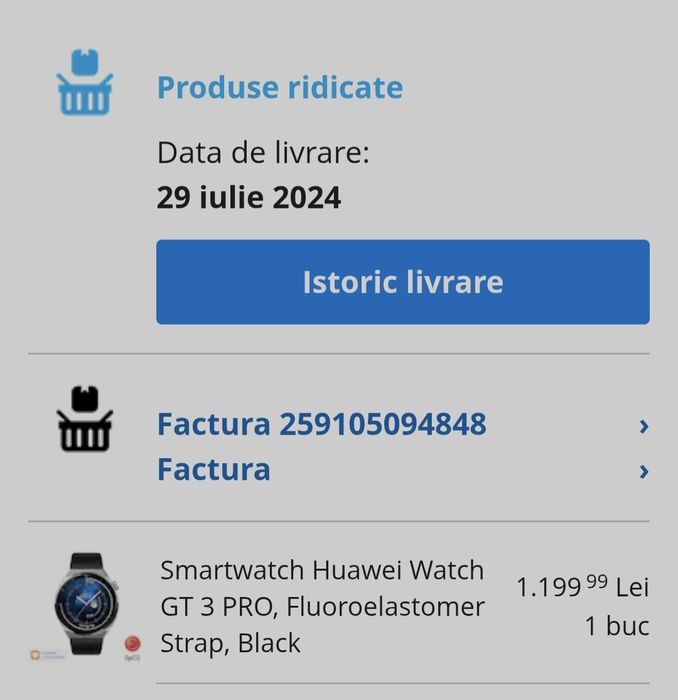This screenshot has height=700, width=678.
Task: Open the second Factura link
Action: (x=214, y=470)
